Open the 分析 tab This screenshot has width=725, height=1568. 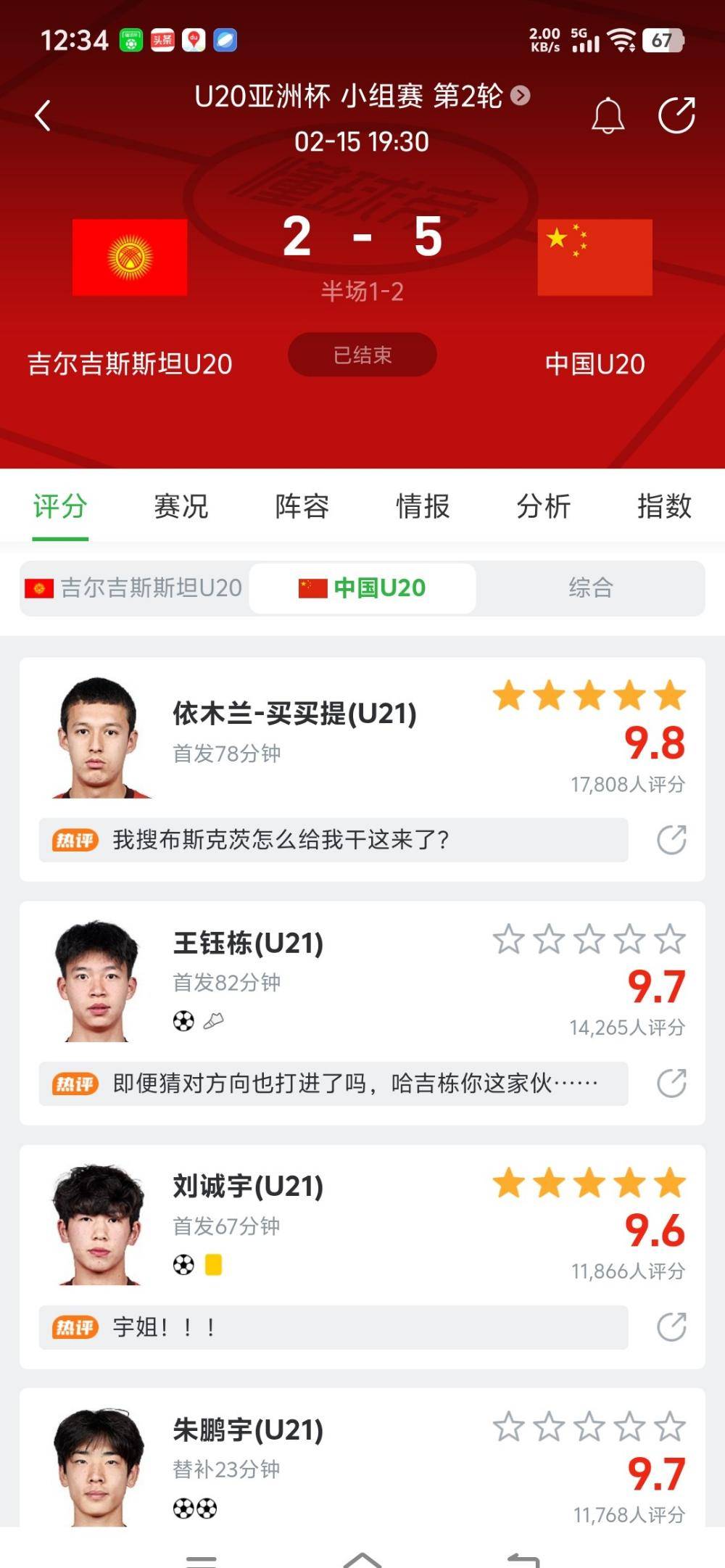544,506
